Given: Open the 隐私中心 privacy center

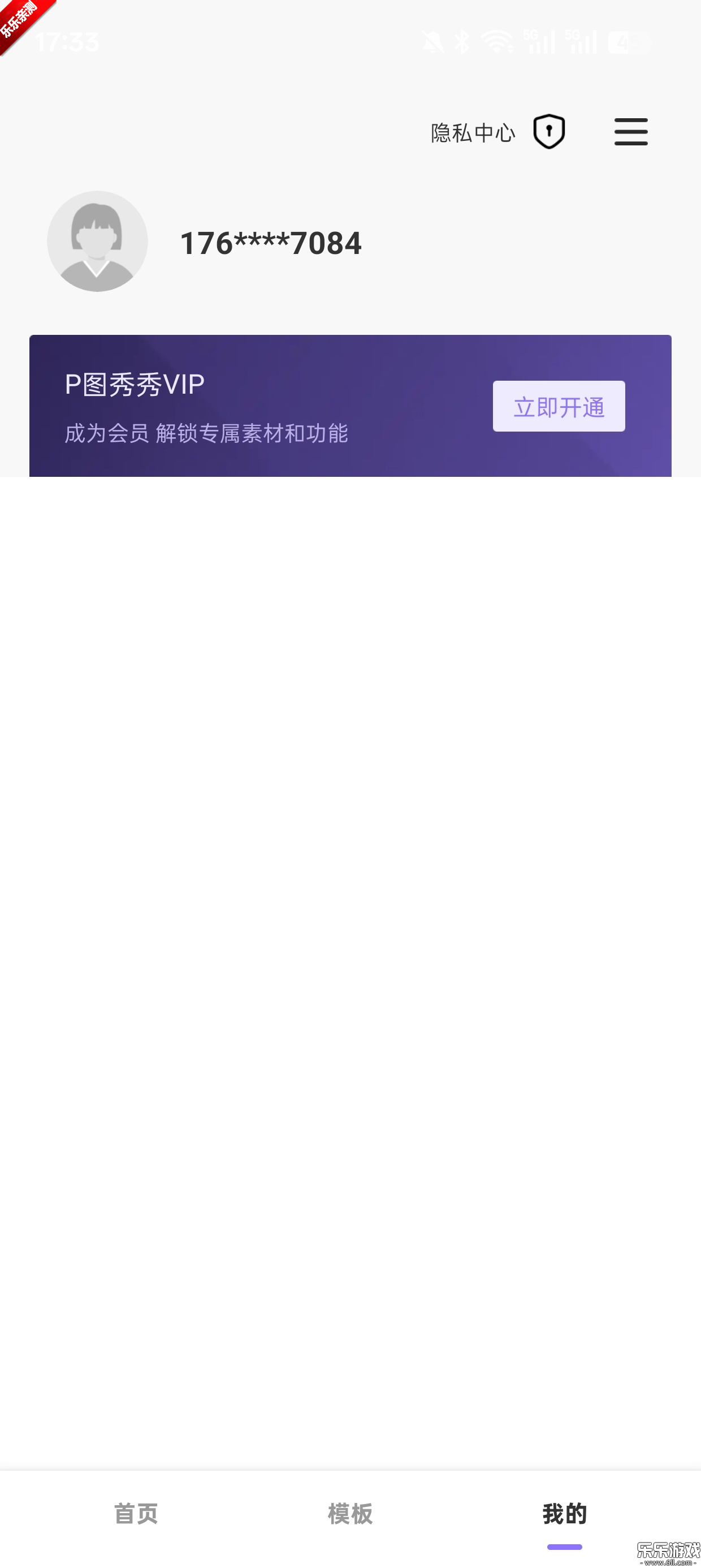Looking at the screenshot, I should click(497, 132).
